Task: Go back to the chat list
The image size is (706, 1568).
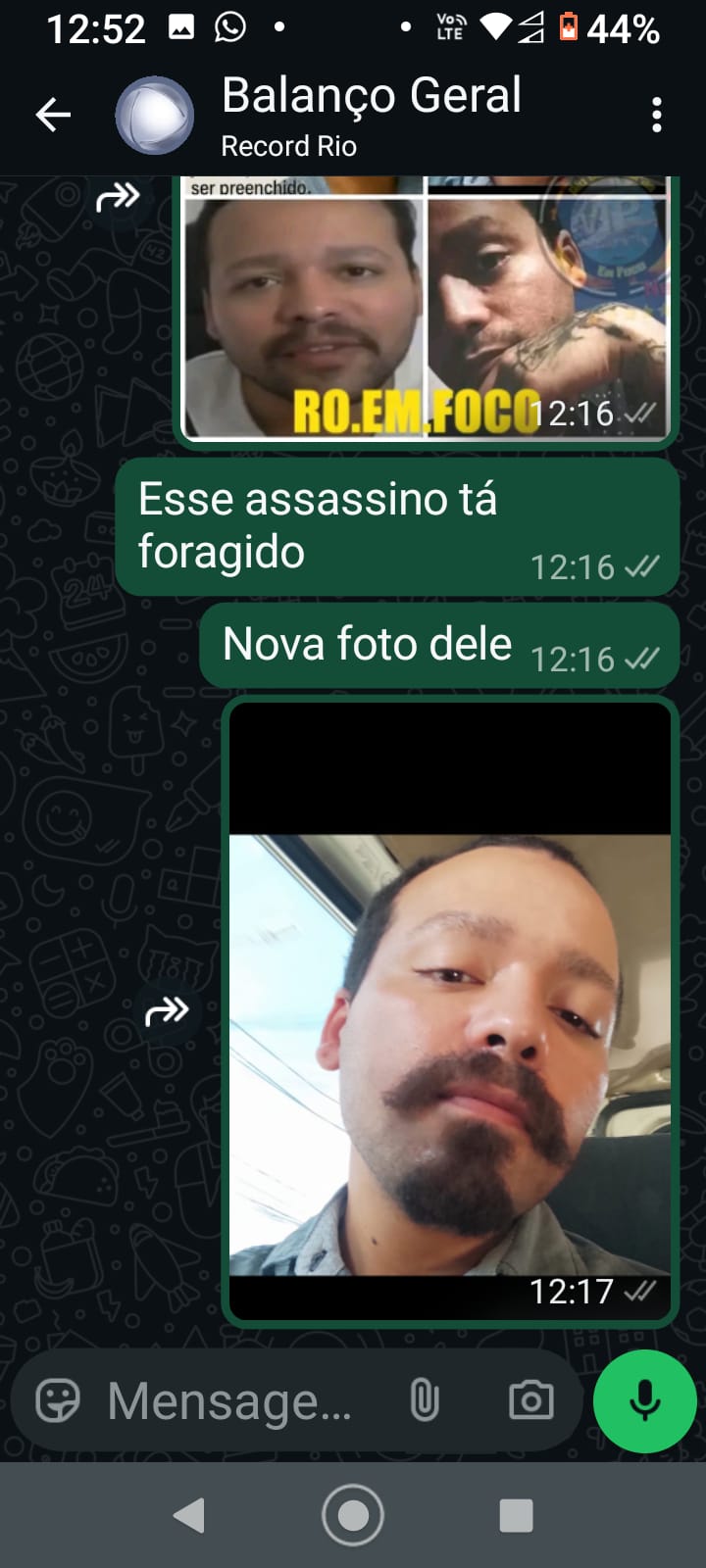Action: (x=53, y=116)
